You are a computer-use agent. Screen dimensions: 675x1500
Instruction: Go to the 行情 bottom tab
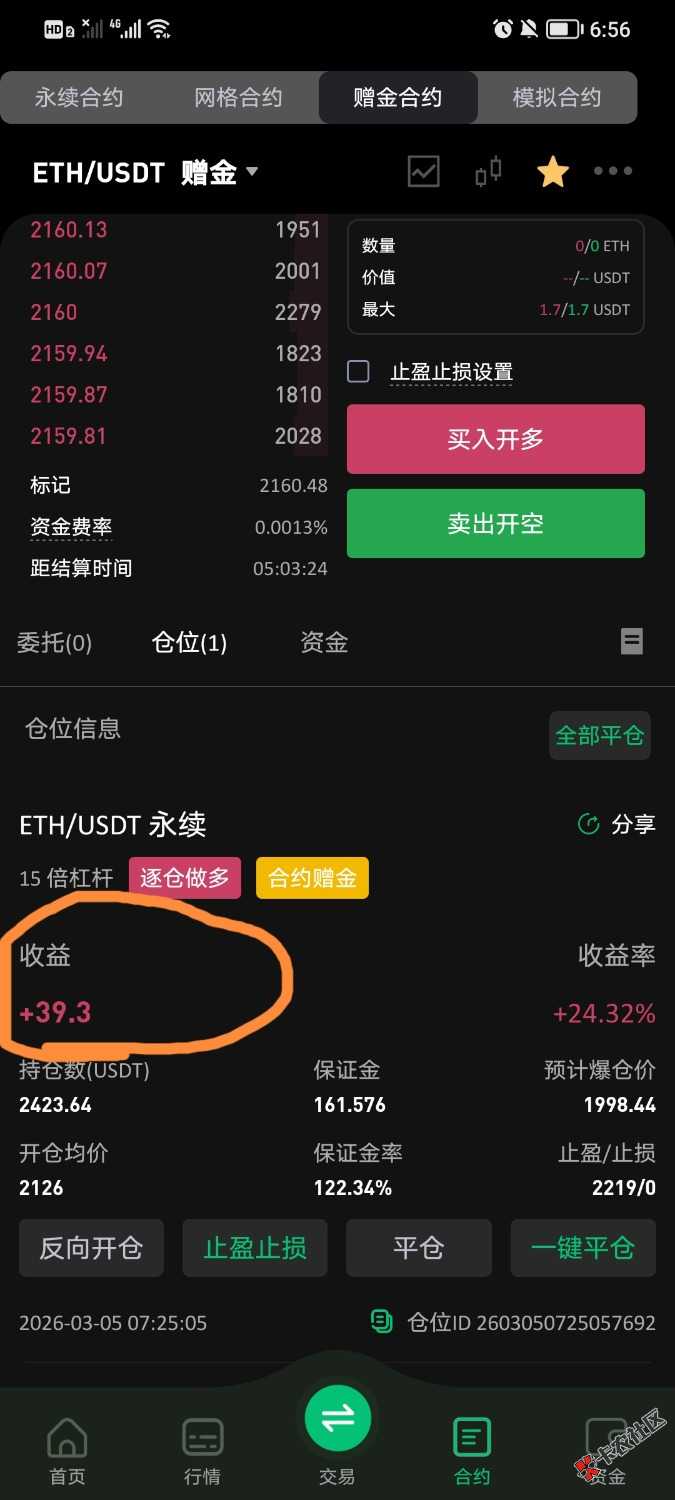[202, 1451]
